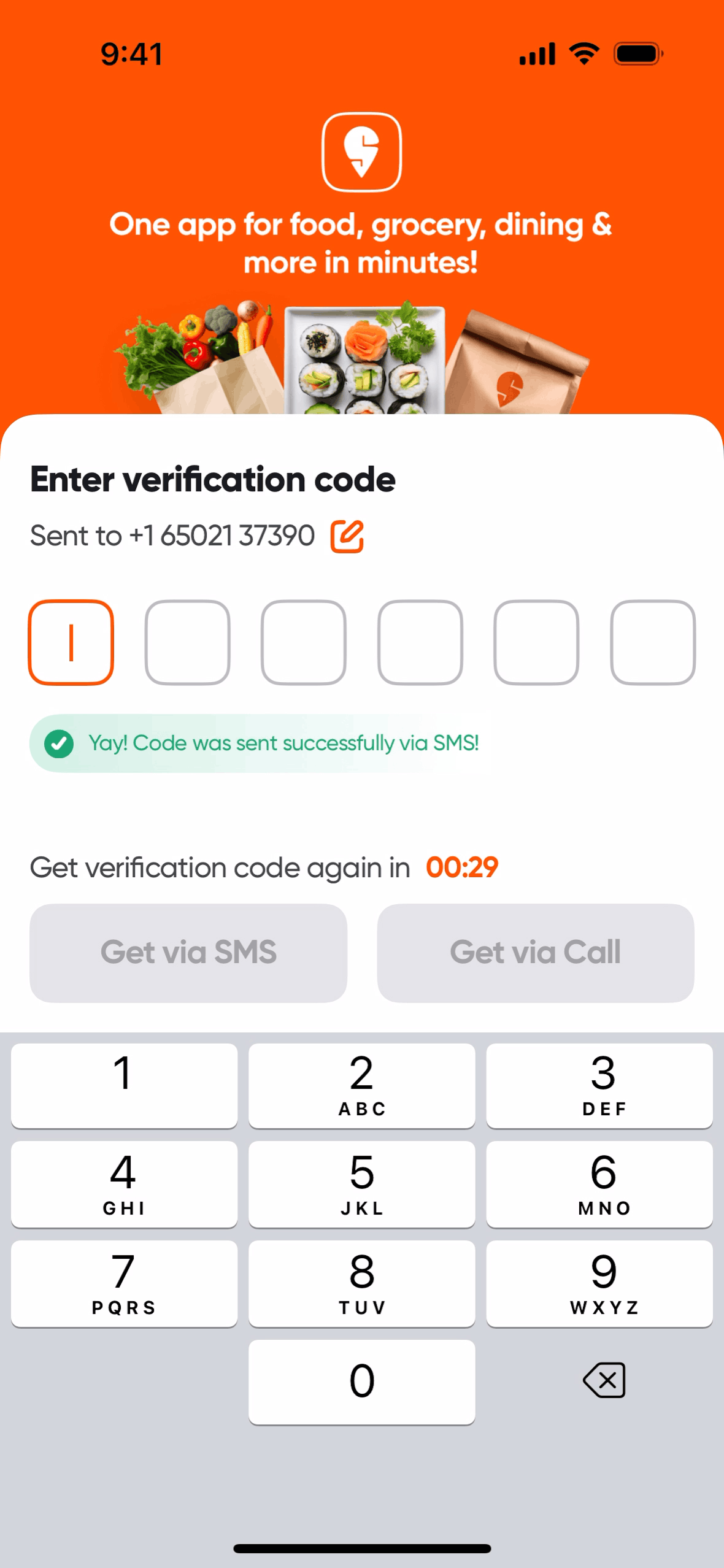Select the last verification code box
Viewport: 724px width, 1568px height.
(x=652, y=642)
